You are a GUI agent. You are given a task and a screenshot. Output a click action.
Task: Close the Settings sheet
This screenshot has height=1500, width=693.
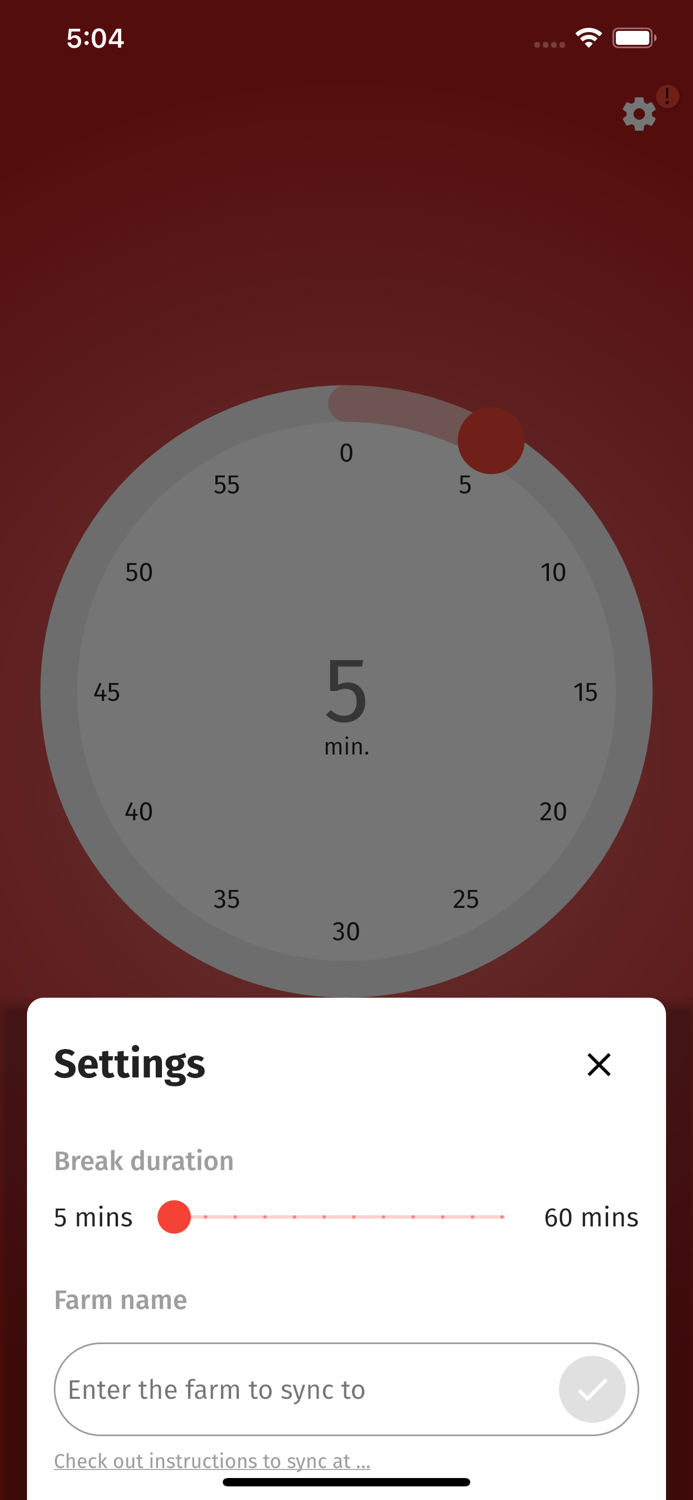click(599, 1064)
